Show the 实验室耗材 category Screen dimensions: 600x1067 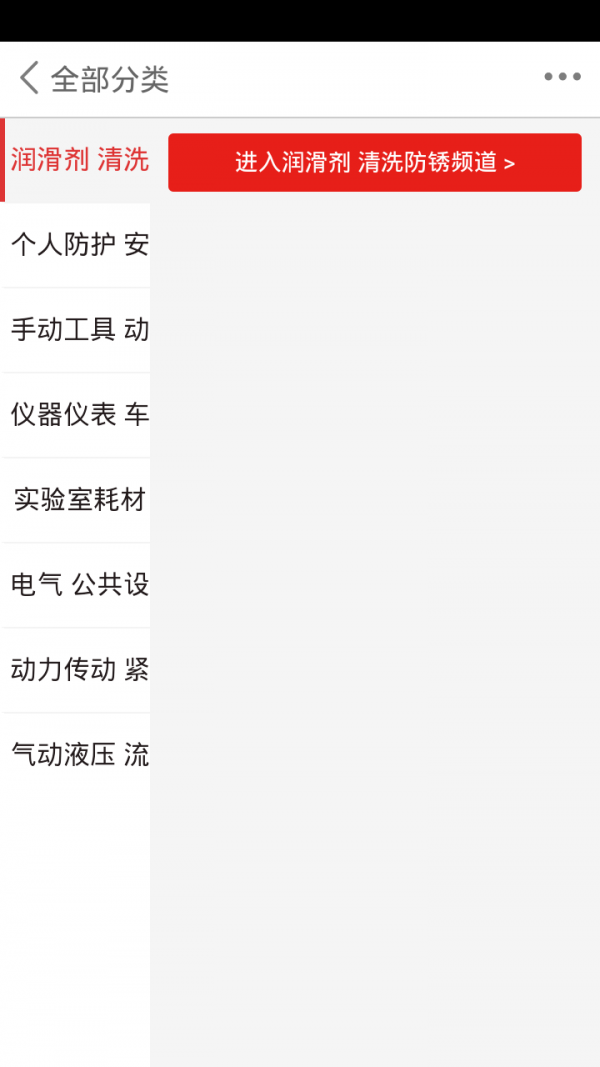[x=78, y=500]
